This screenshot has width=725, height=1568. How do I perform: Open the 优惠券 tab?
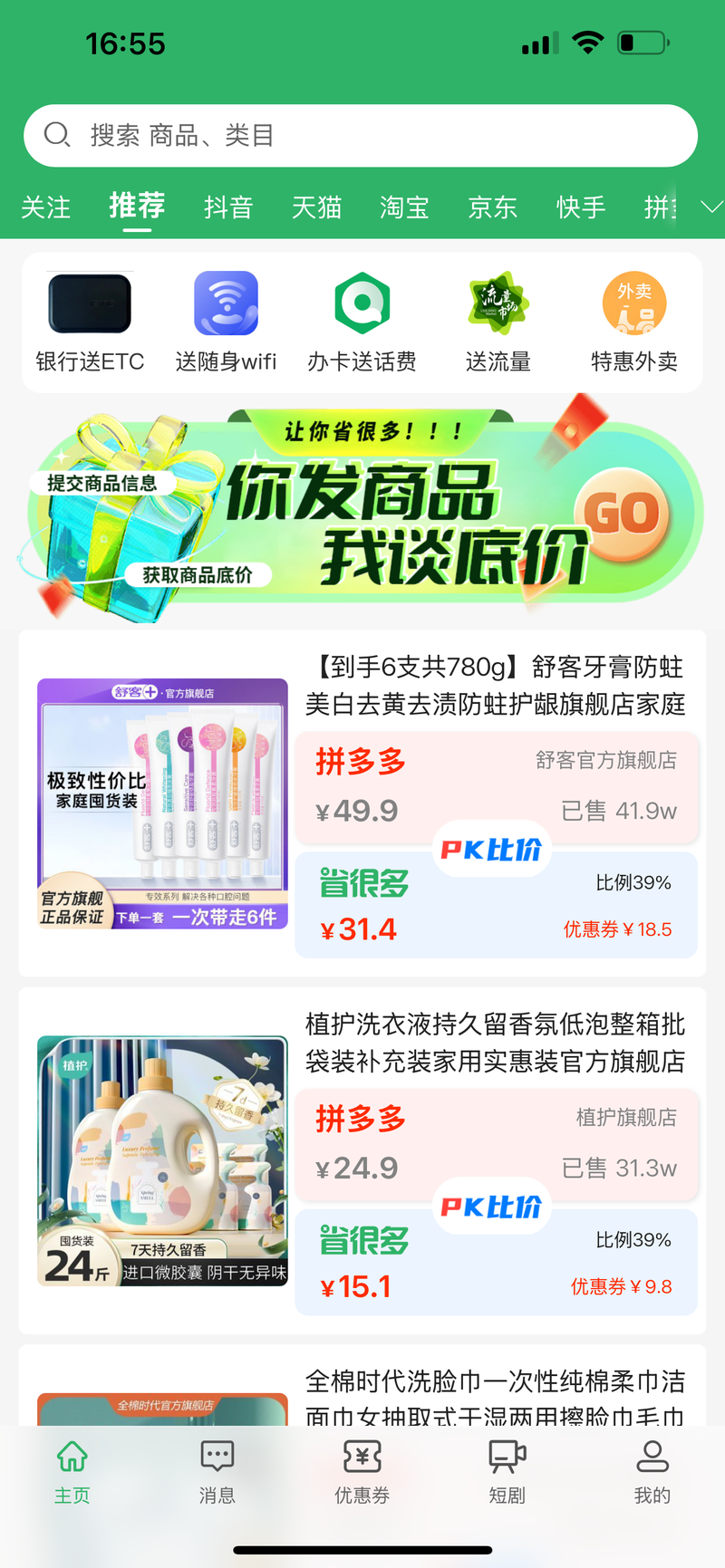(362, 1472)
